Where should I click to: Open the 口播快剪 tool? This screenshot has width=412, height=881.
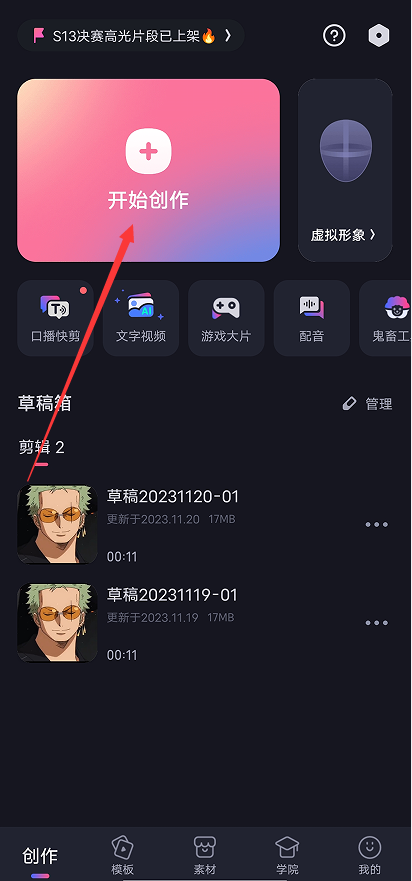point(56,318)
